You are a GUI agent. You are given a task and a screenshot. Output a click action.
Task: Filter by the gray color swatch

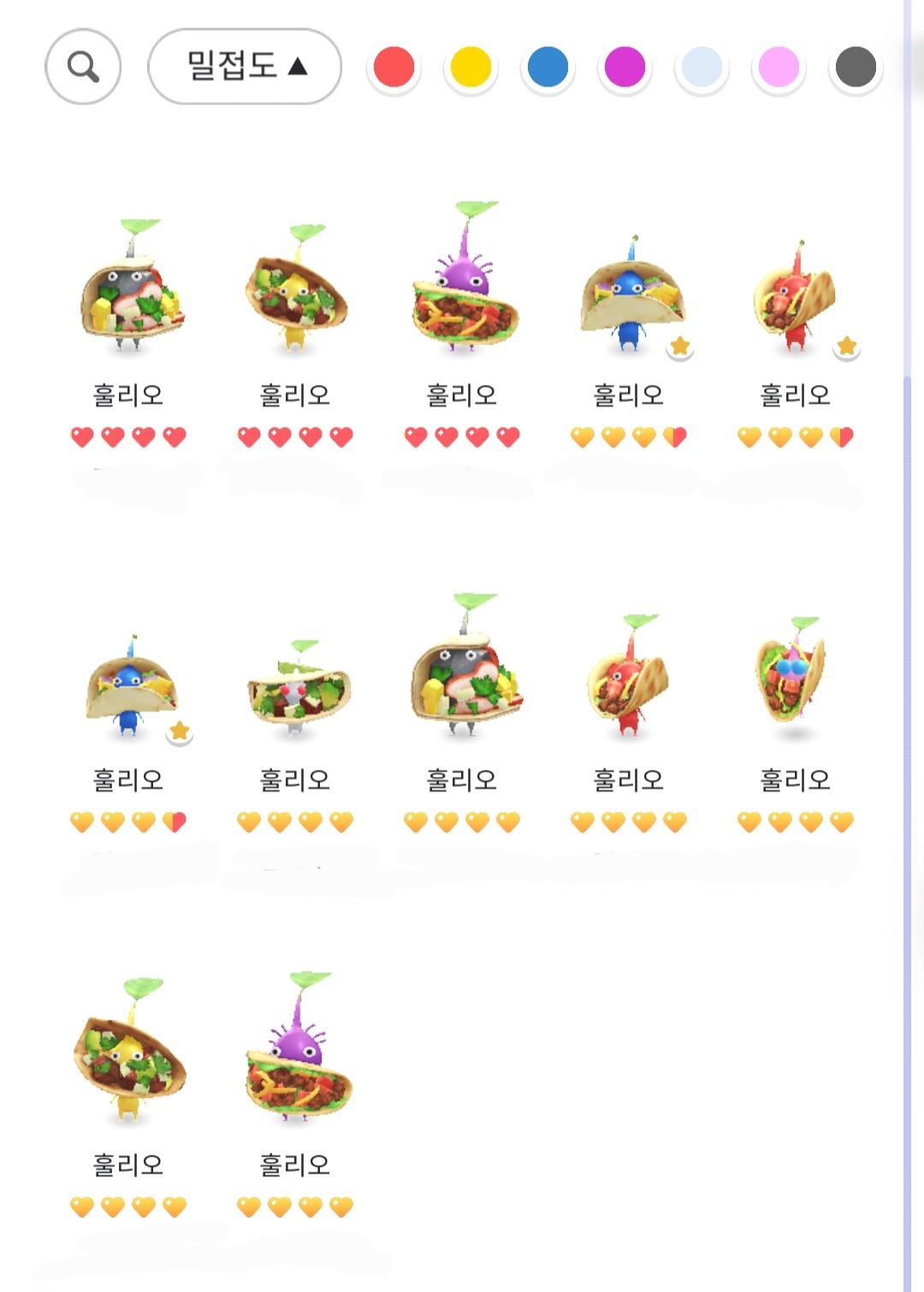click(x=856, y=67)
